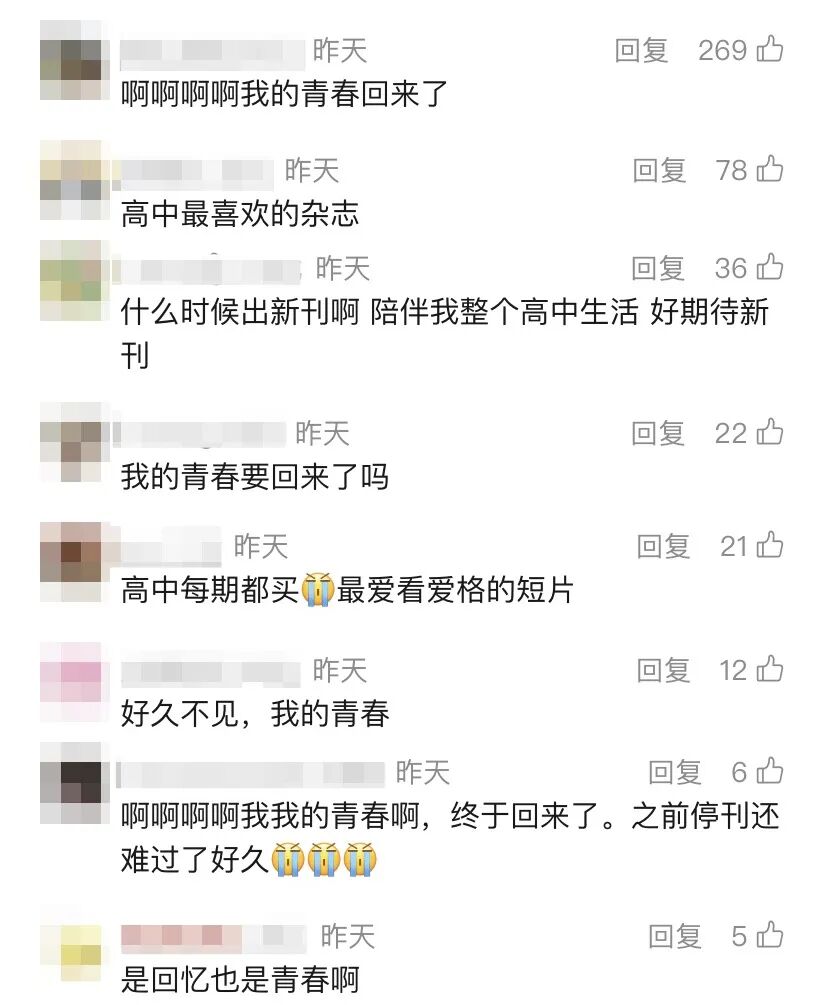
Task: Like the comment with 12 likes
Action: pos(770,669)
